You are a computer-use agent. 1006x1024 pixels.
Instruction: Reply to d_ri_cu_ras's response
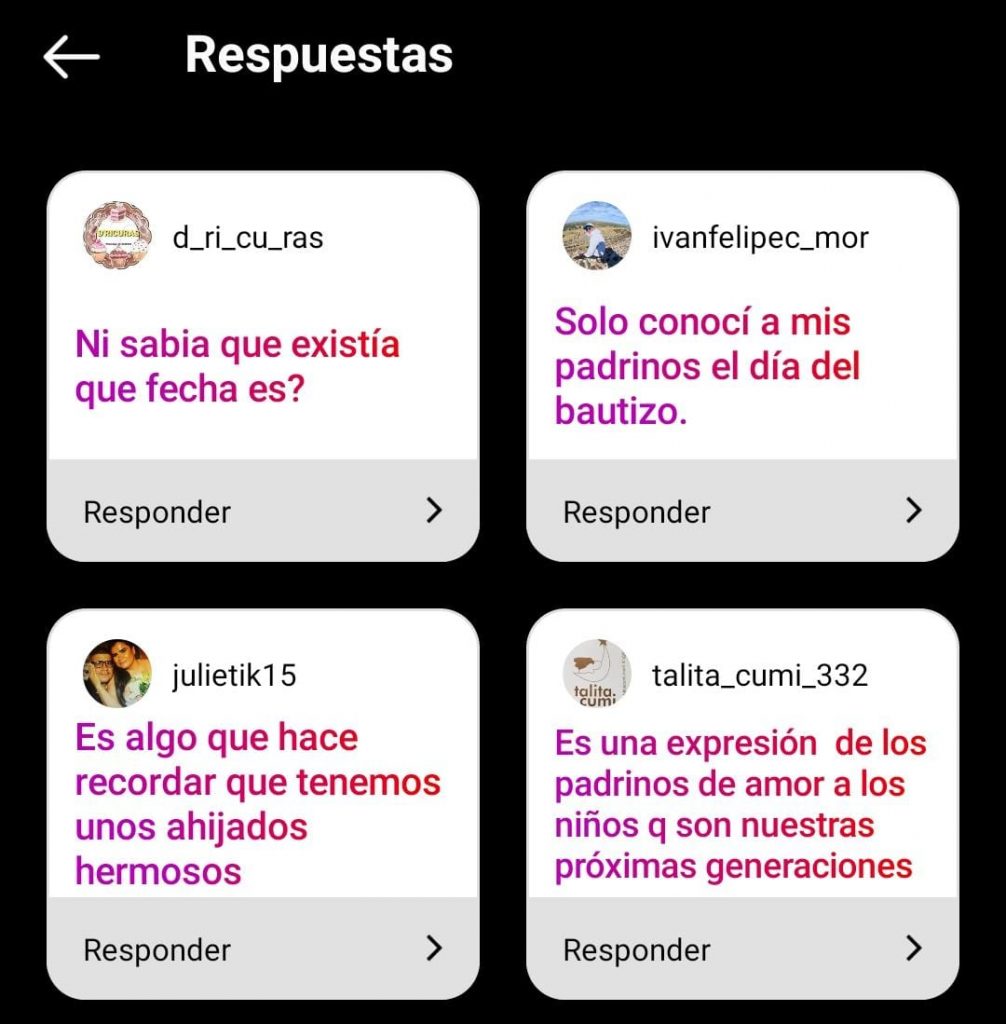coord(262,511)
